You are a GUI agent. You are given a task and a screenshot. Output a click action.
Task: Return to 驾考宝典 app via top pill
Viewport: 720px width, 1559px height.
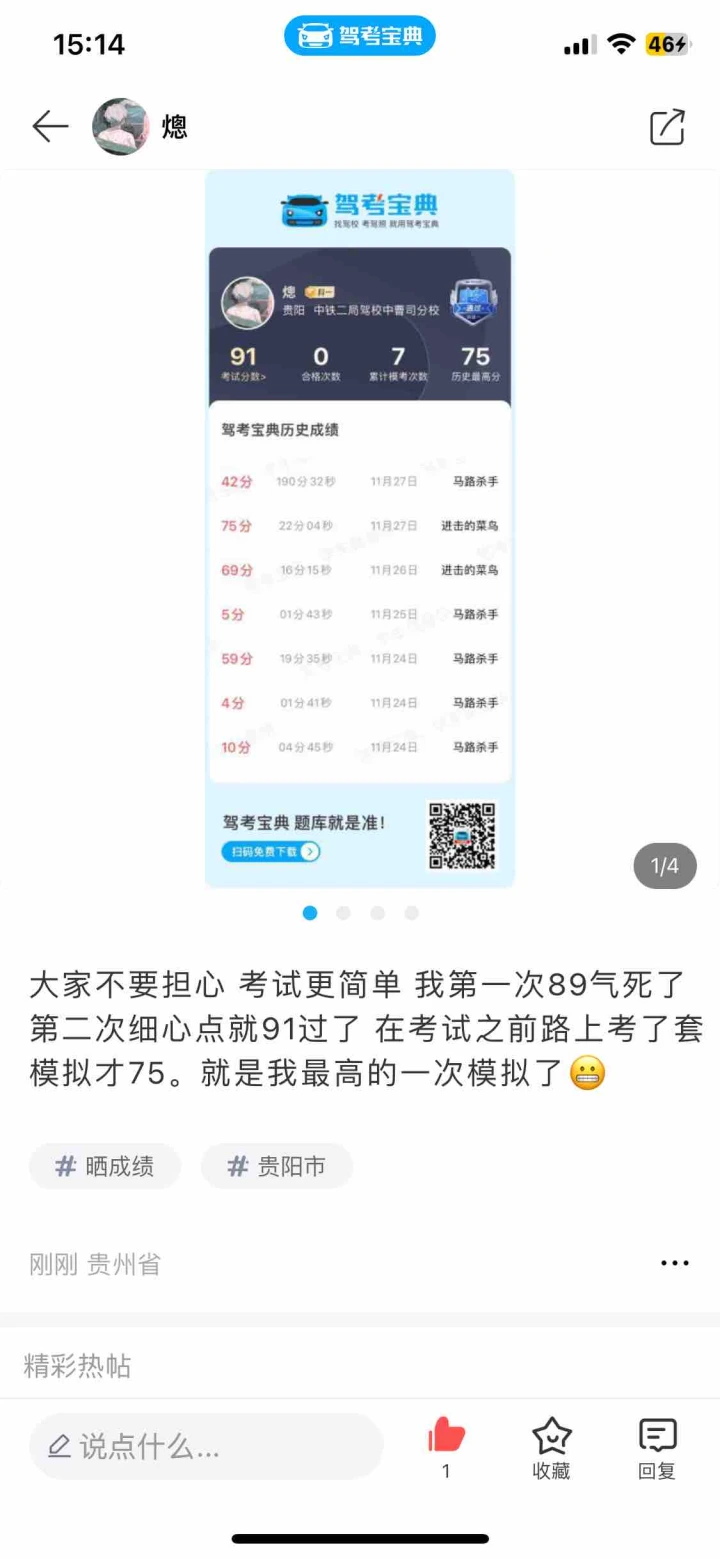360,37
